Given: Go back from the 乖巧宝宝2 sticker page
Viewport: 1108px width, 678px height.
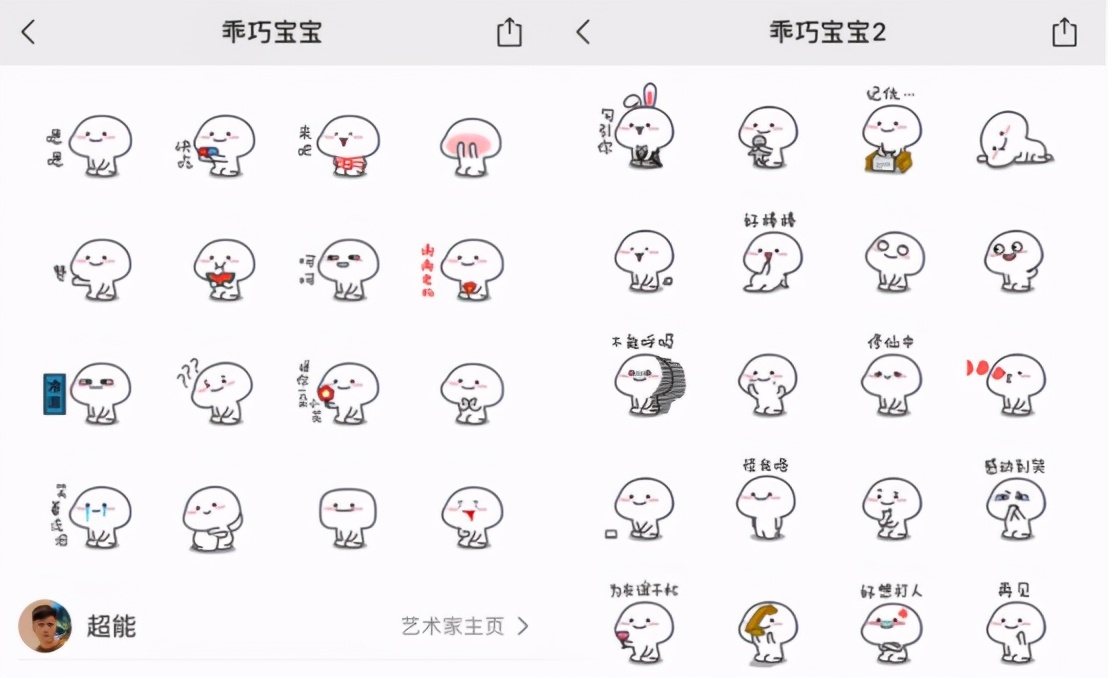Looking at the screenshot, I should point(583,32).
